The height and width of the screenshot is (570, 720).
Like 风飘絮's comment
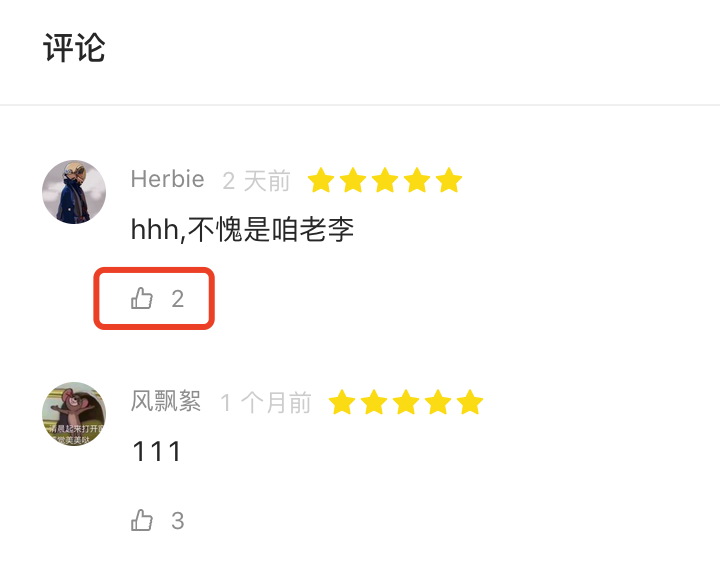click(x=142, y=520)
